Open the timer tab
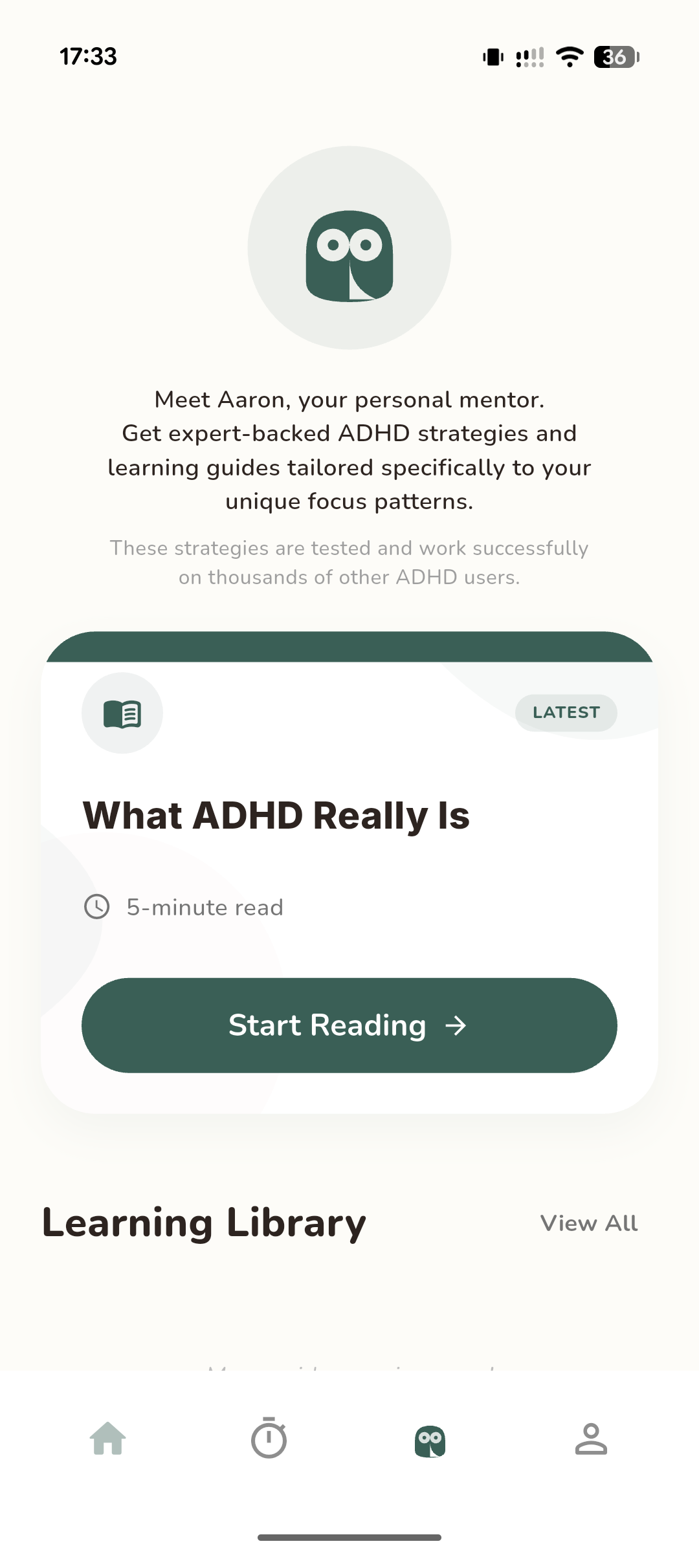The image size is (699, 1568). (x=269, y=1439)
